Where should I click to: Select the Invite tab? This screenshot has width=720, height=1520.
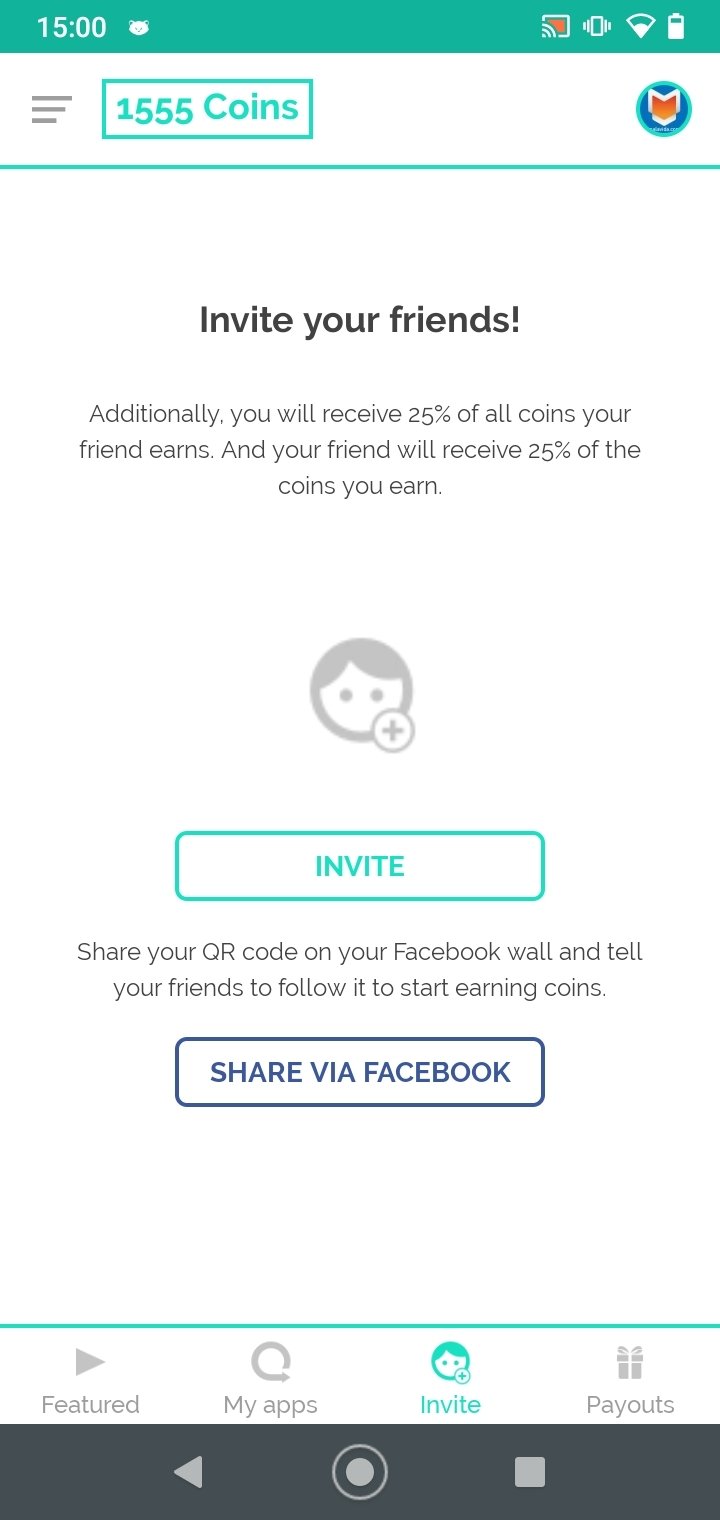[450, 1380]
